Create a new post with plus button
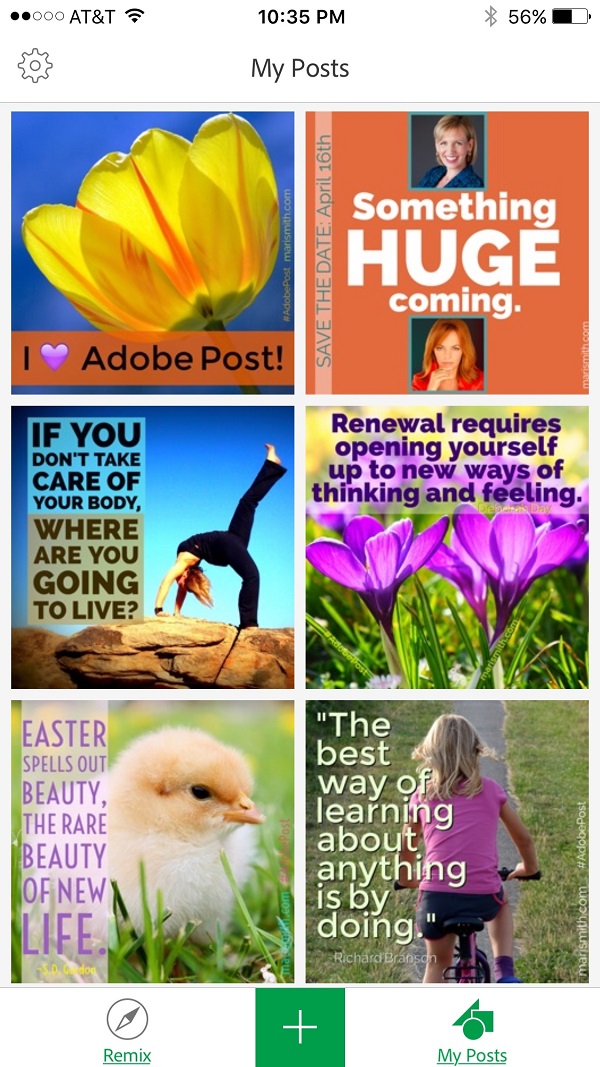 point(300,1028)
